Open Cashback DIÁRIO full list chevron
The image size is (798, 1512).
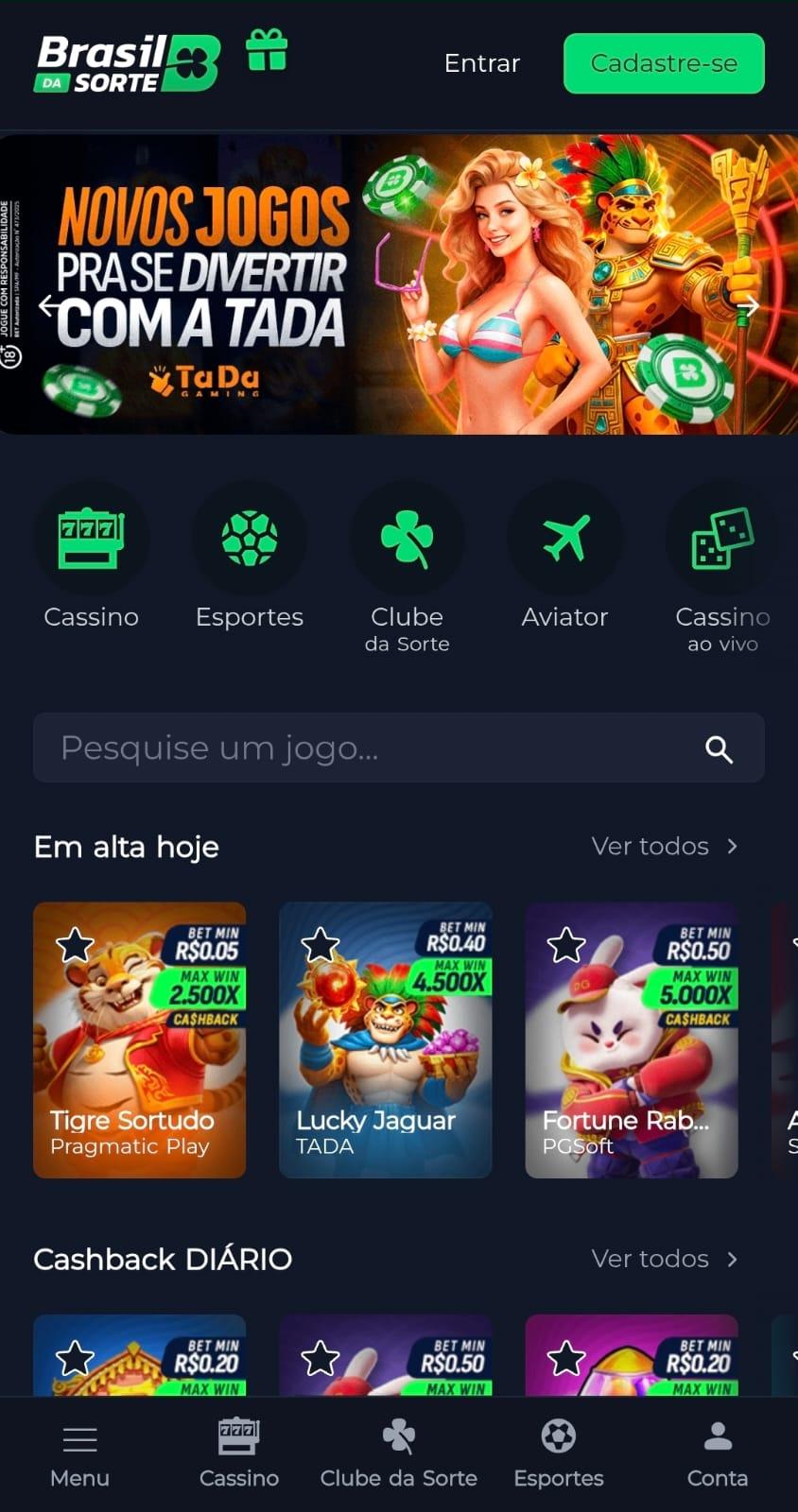click(734, 1259)
